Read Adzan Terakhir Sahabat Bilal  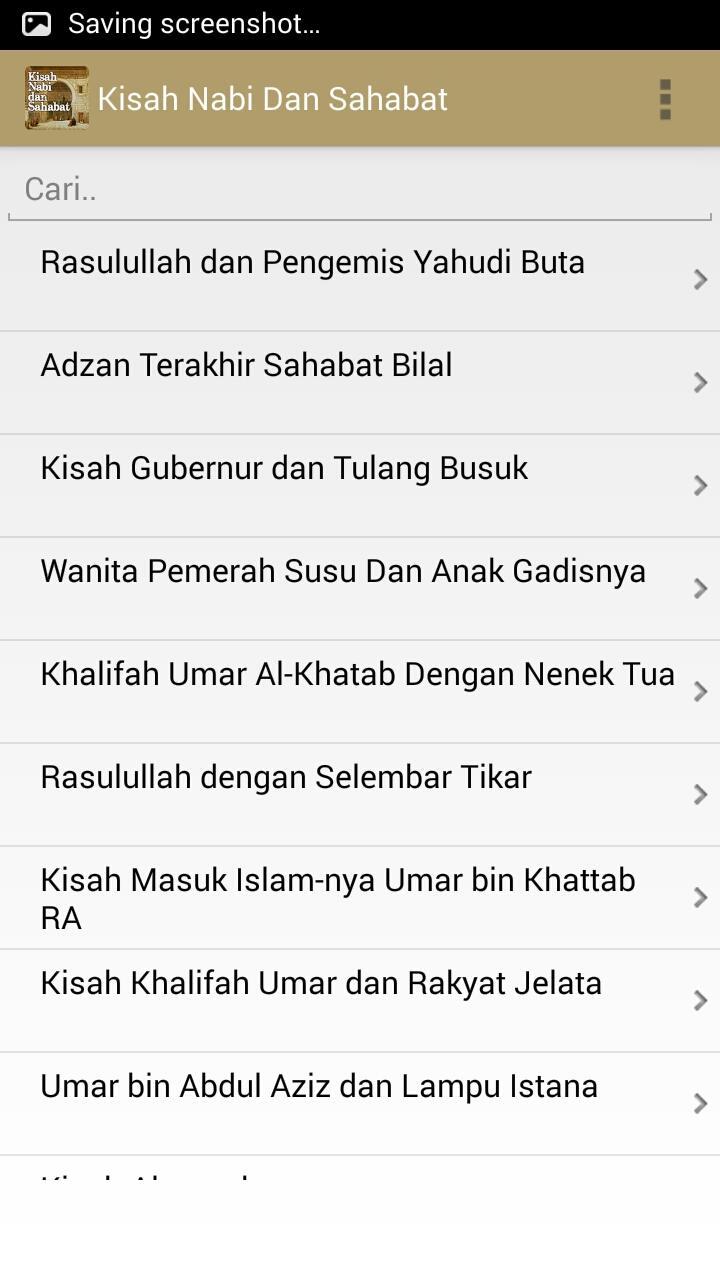[360, 381]
